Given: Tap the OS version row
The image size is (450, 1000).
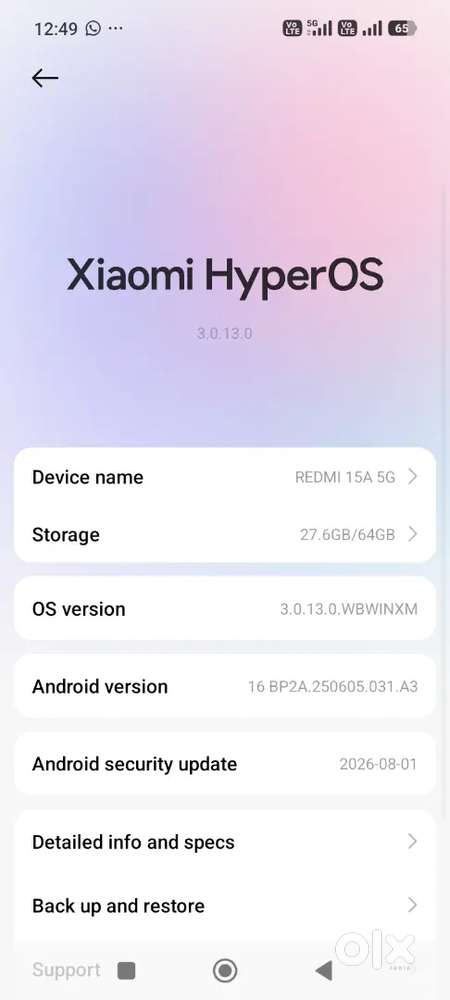Looking at the screenshot, I should pos(225,608).
